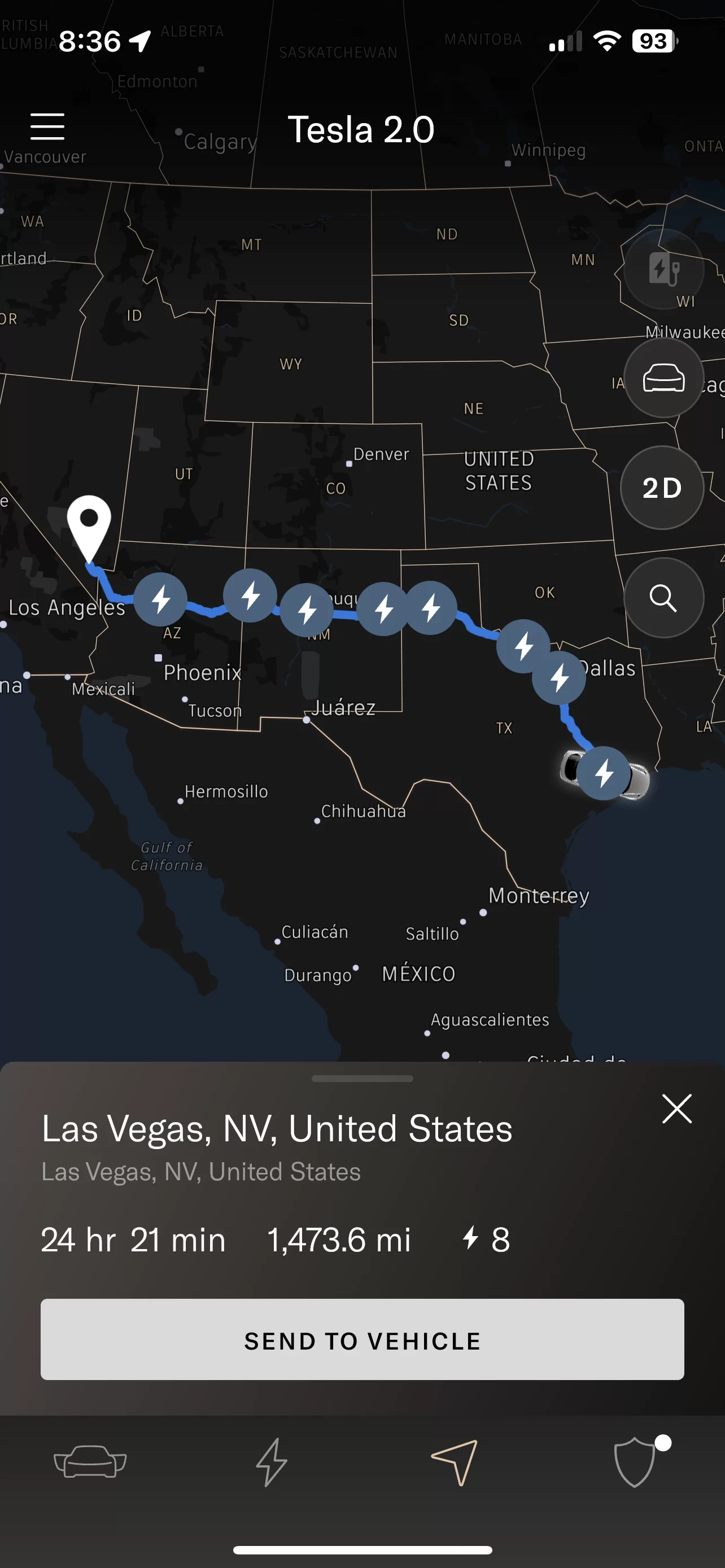Open the map search
Viewport: 725px width, 1568px height.
(x=663, y=598)
